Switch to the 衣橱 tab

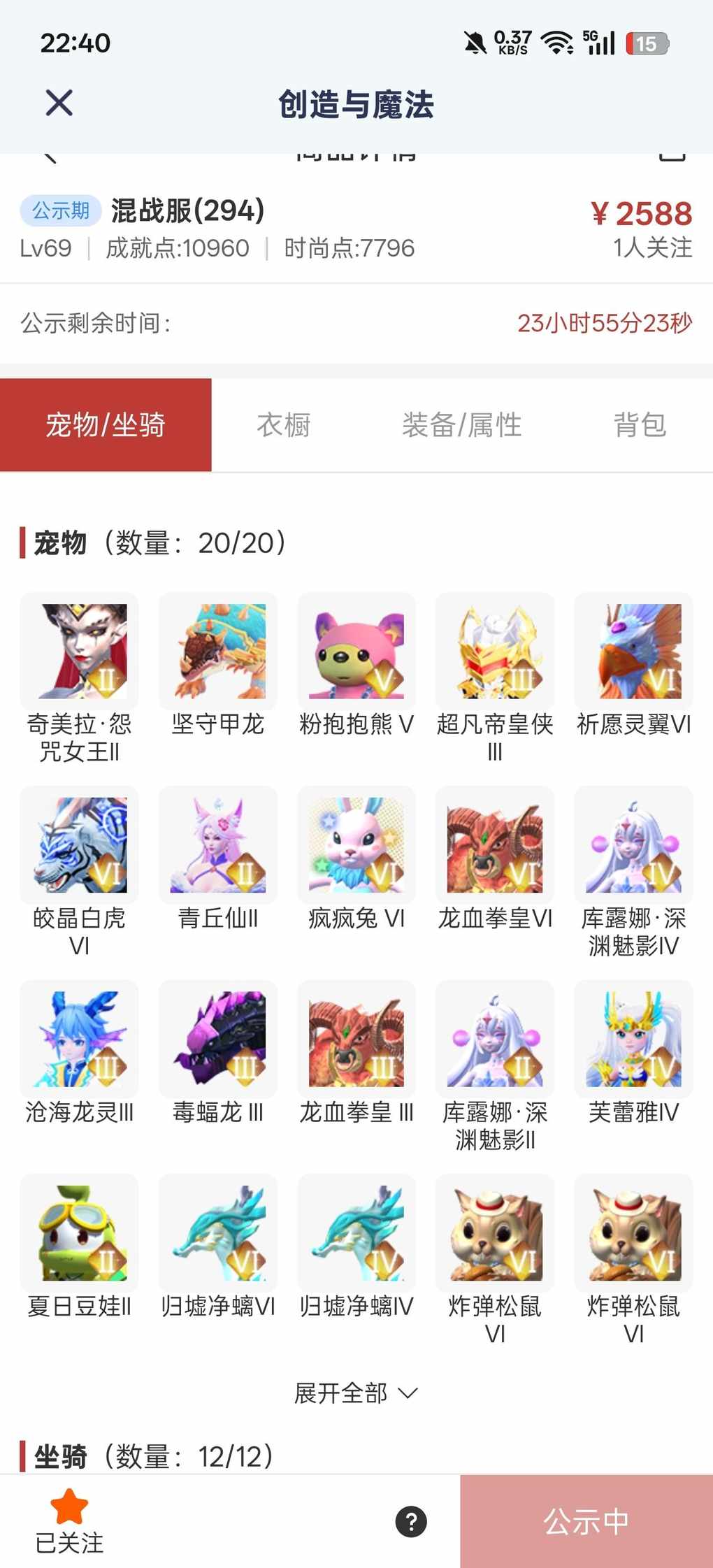284,425
